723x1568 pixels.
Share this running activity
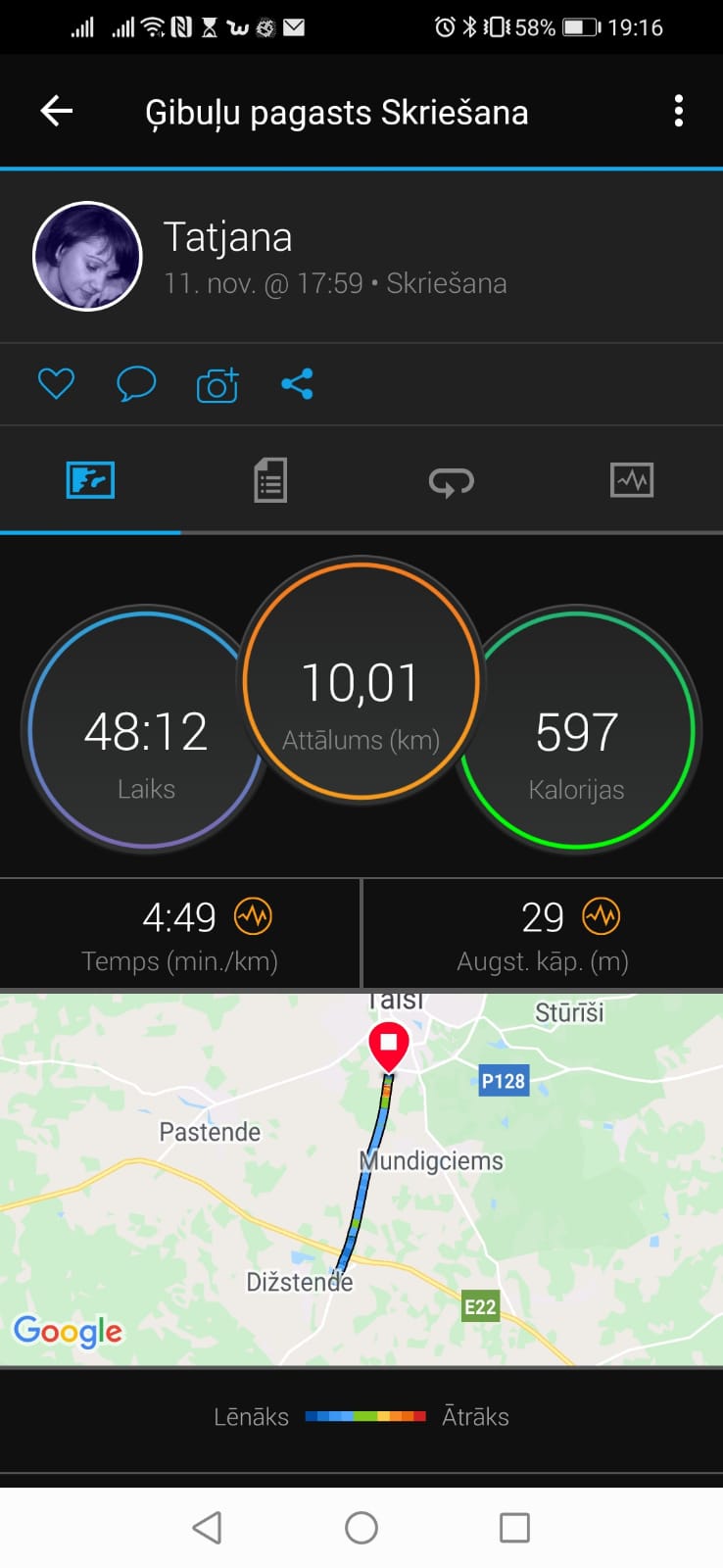[297, 383]
